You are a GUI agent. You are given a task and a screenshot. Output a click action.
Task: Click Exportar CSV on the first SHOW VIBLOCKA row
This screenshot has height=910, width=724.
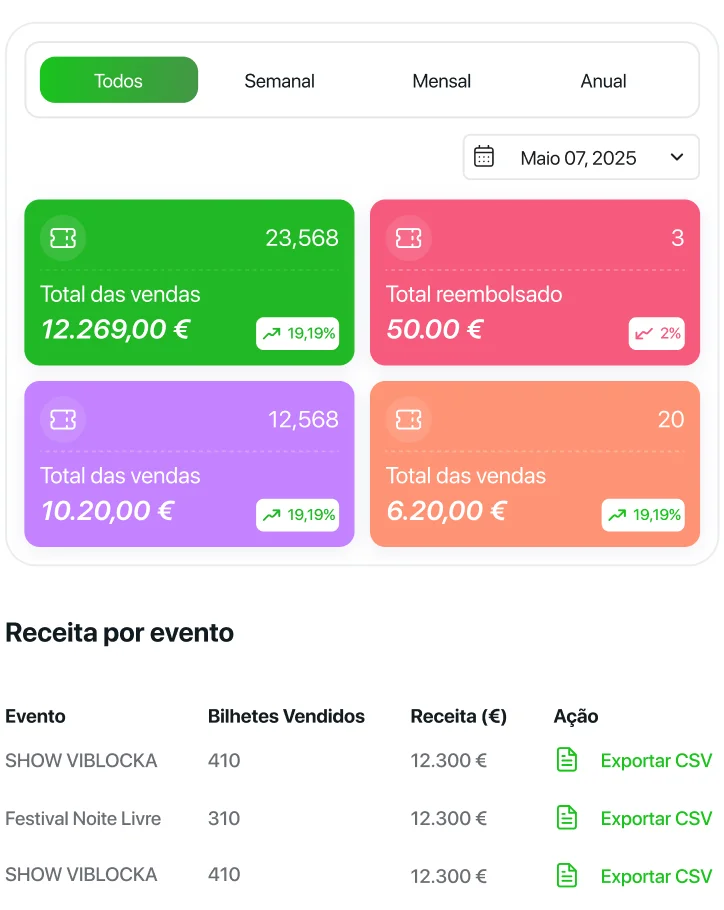point(655,760)
